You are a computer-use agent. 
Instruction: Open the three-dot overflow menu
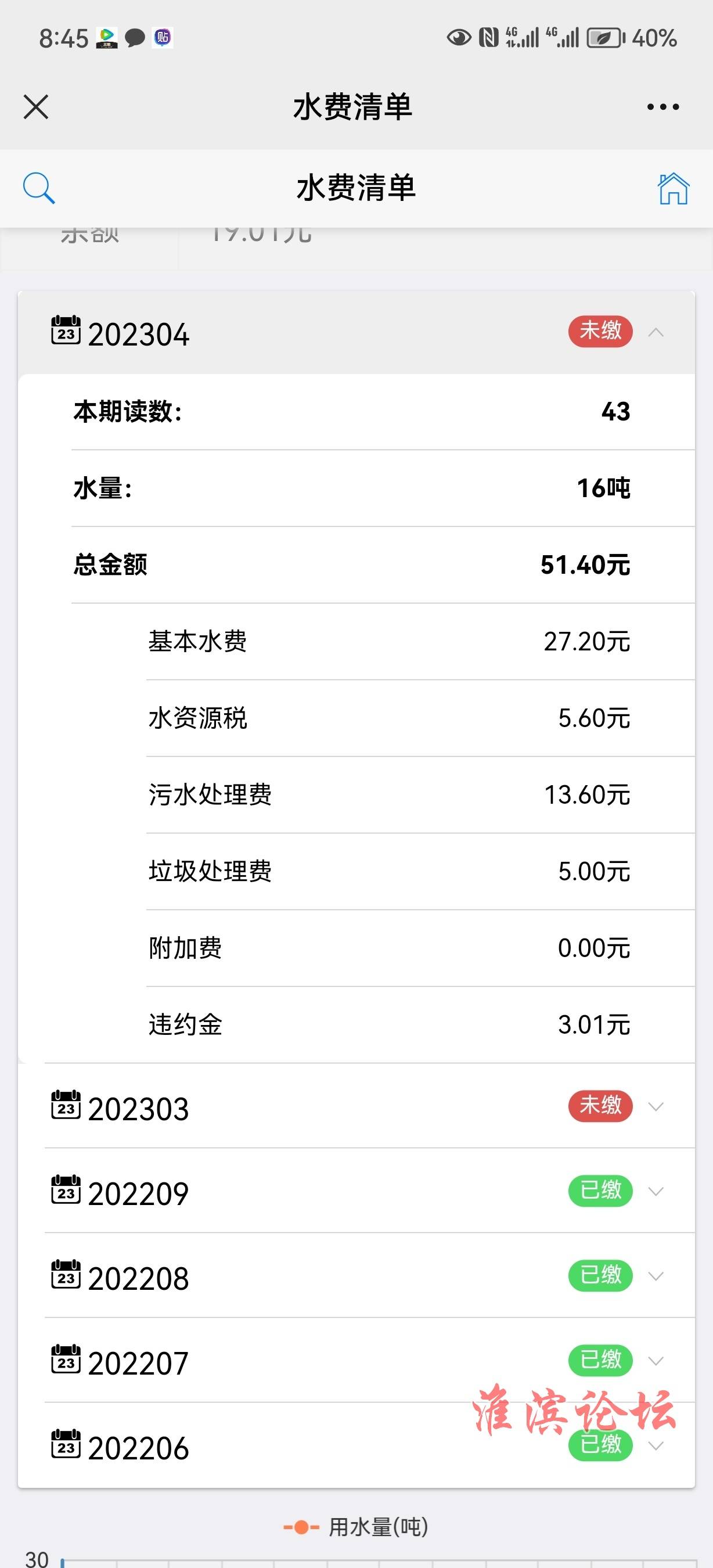pyautogui.click(x=663, y=107)
